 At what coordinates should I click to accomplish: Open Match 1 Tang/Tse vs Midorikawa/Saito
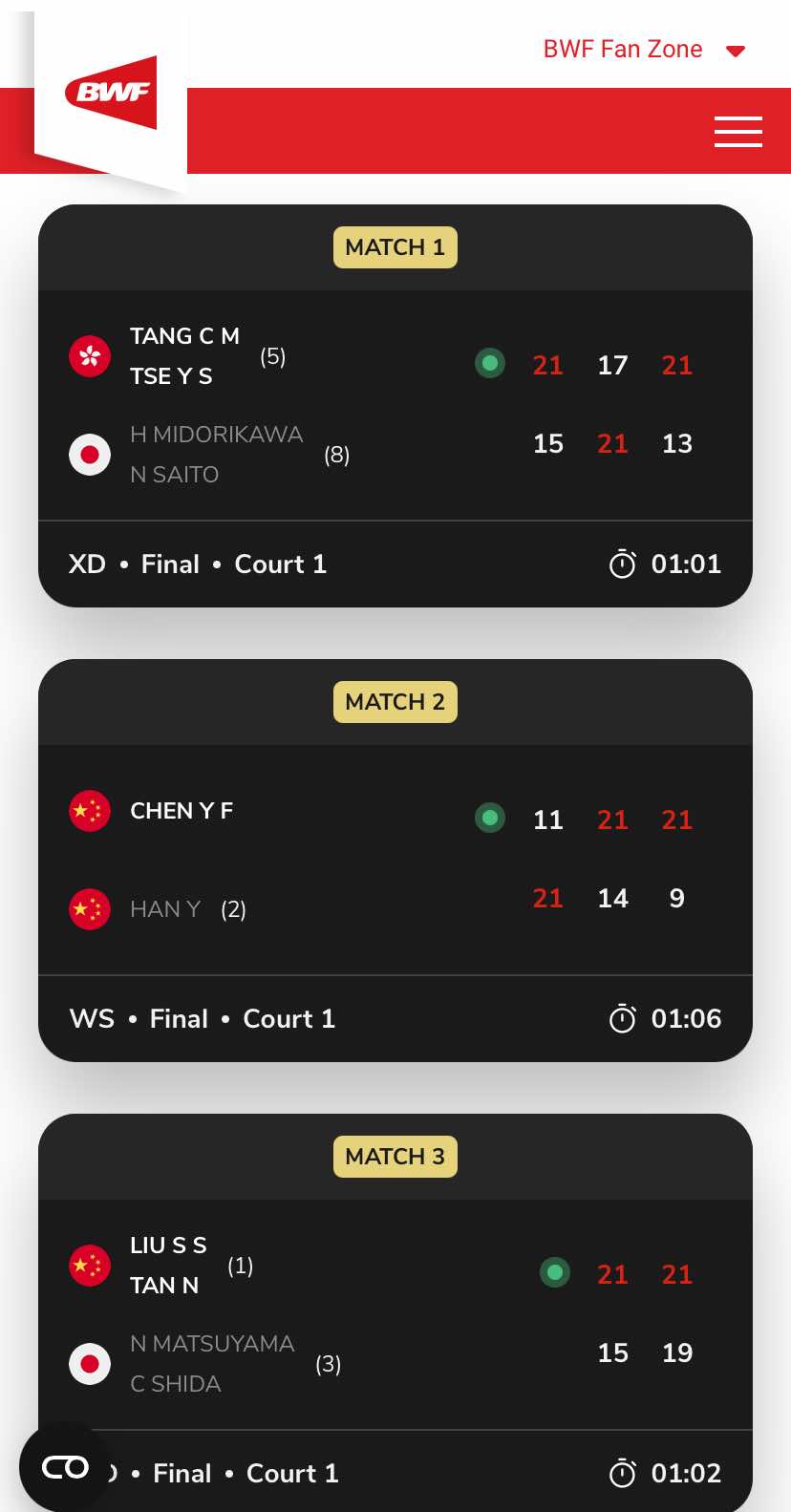pyautogui.click(x=395, y=405)
